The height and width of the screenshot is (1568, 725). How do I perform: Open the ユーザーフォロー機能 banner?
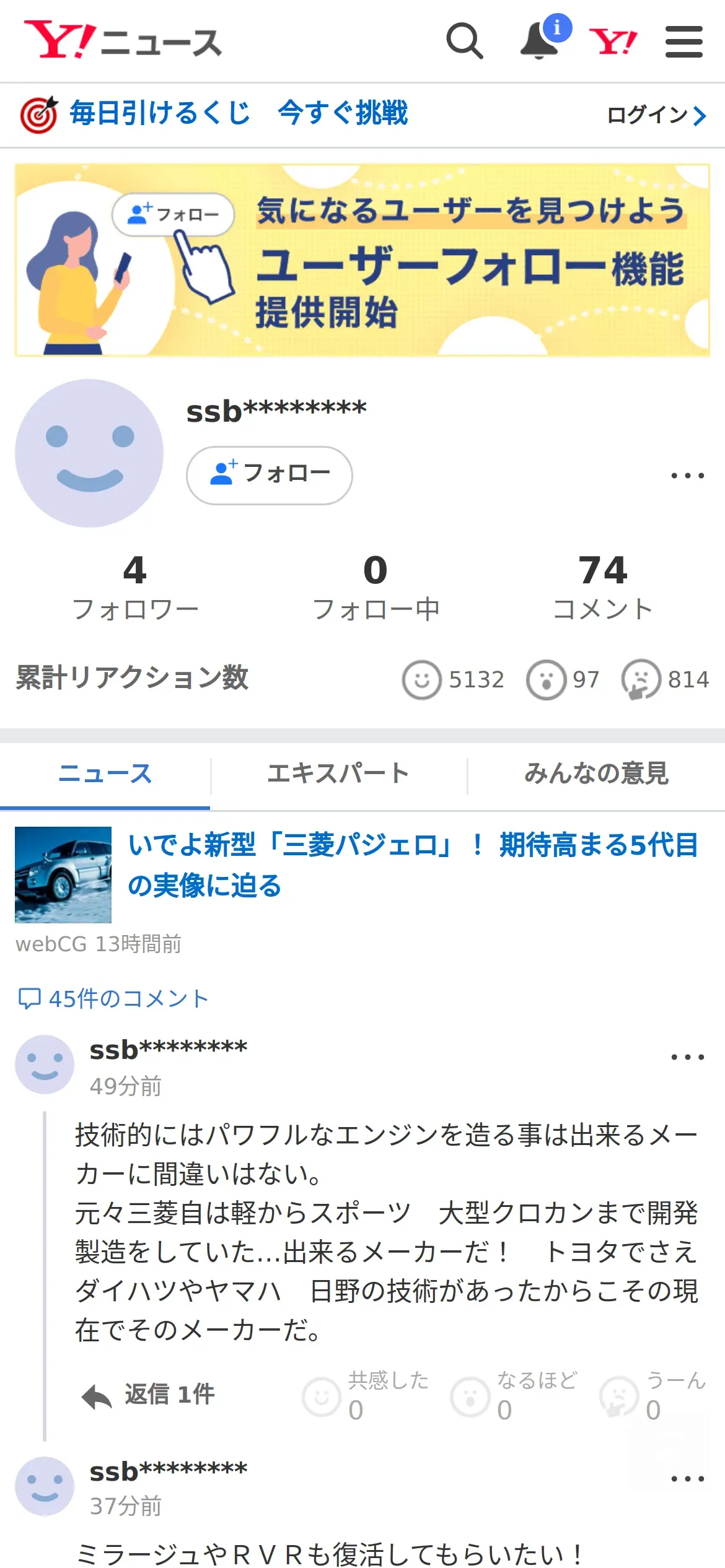[362, 260]
